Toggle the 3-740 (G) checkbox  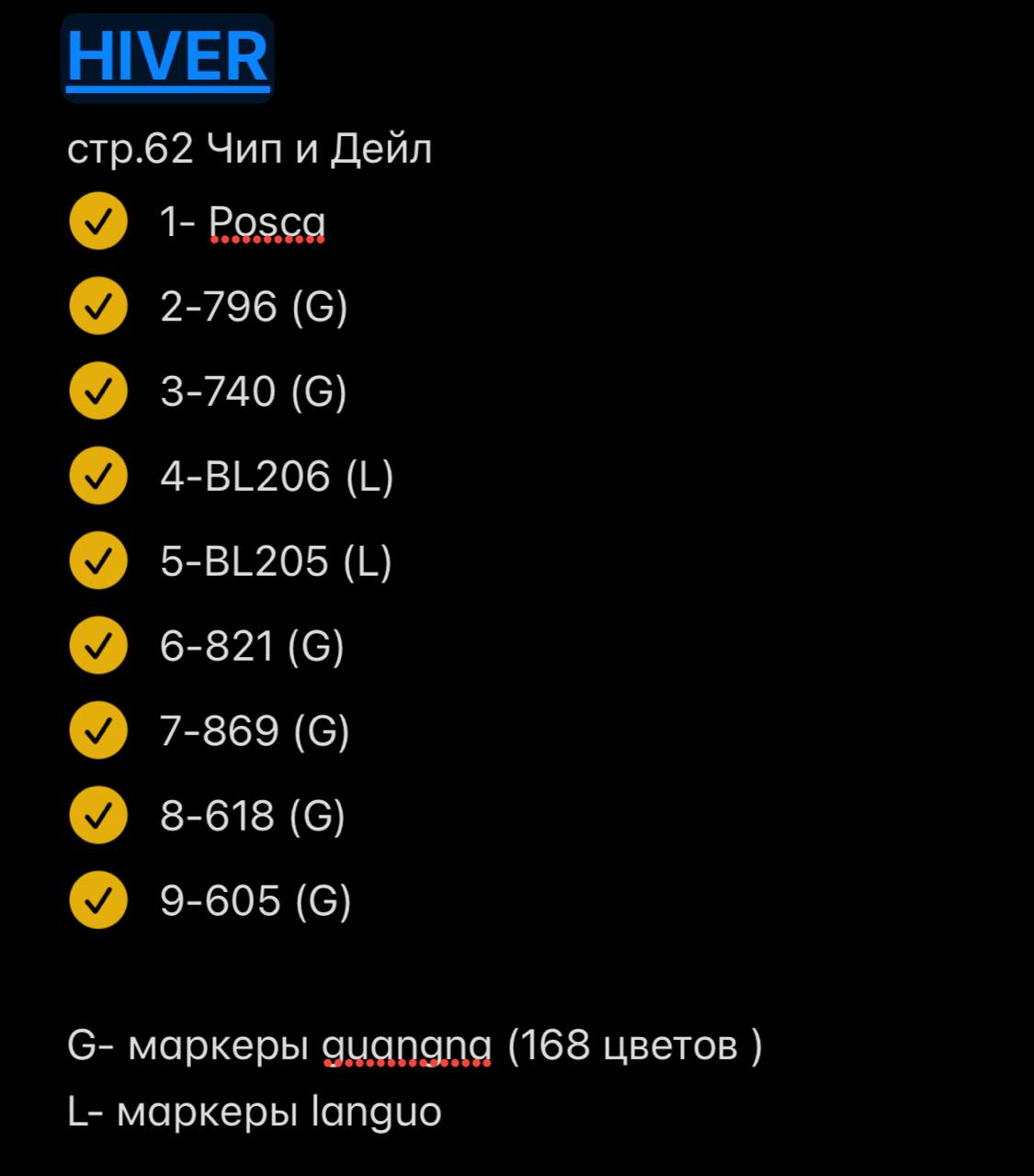tap(98, 391)
